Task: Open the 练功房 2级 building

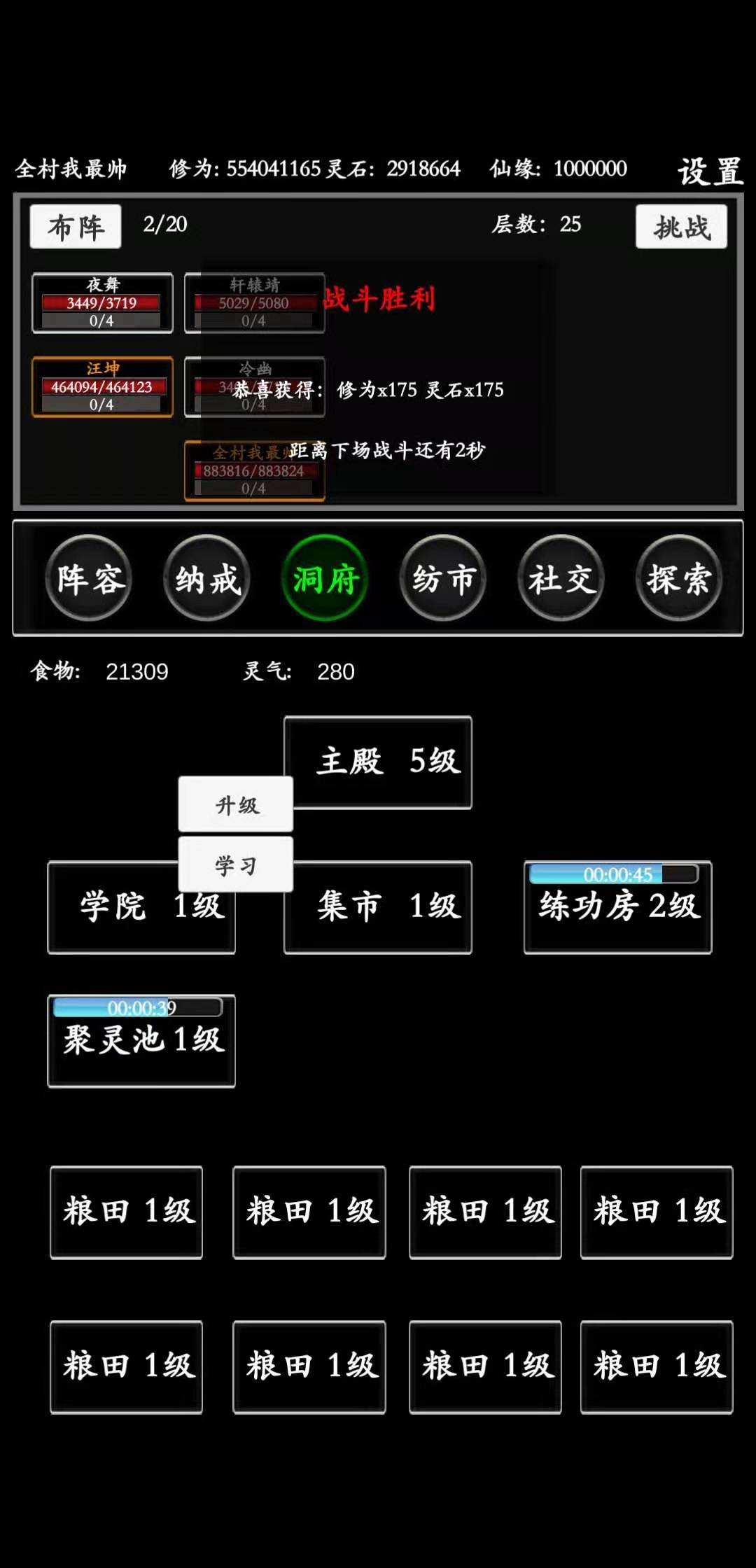Action: (x=618, y=907)
